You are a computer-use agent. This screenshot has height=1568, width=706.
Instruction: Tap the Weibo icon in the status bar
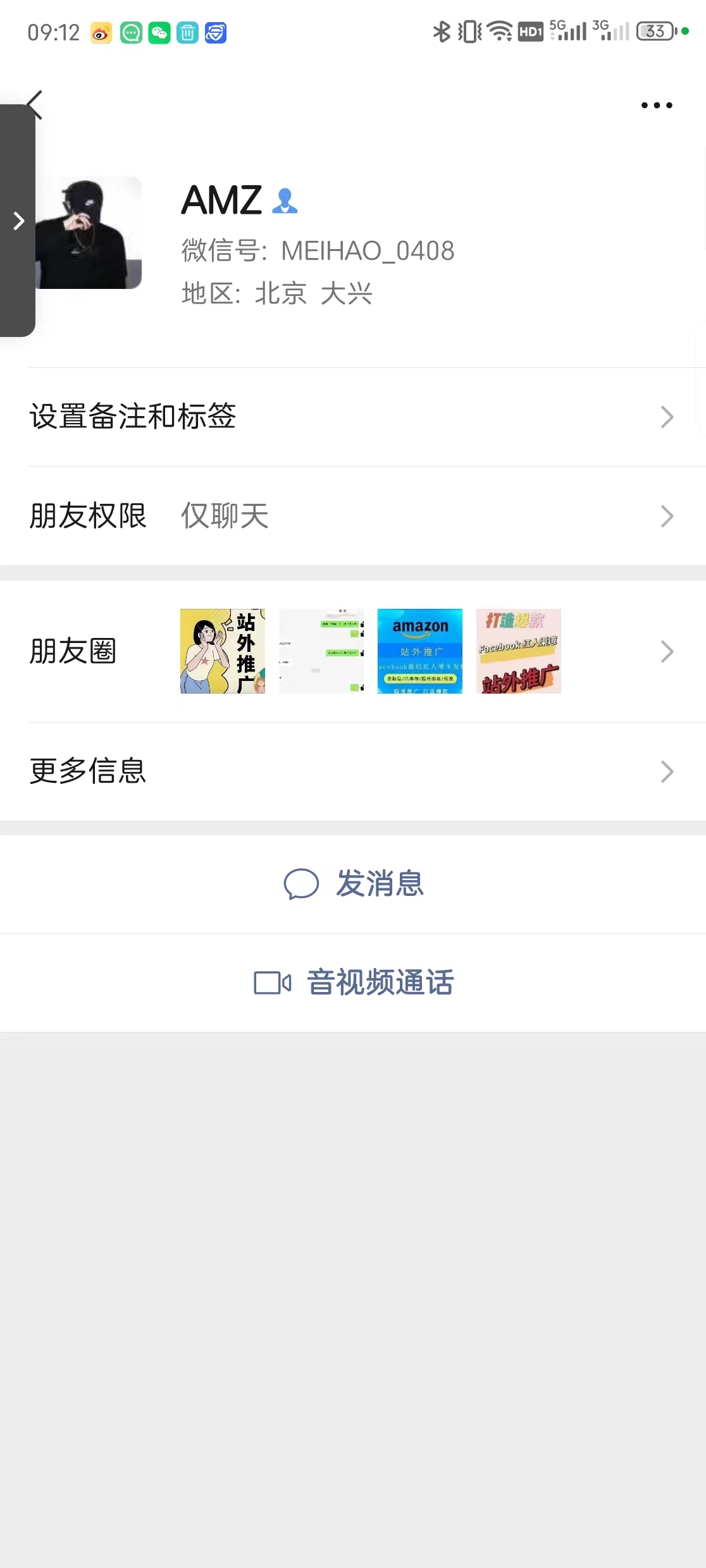[100, 32]
